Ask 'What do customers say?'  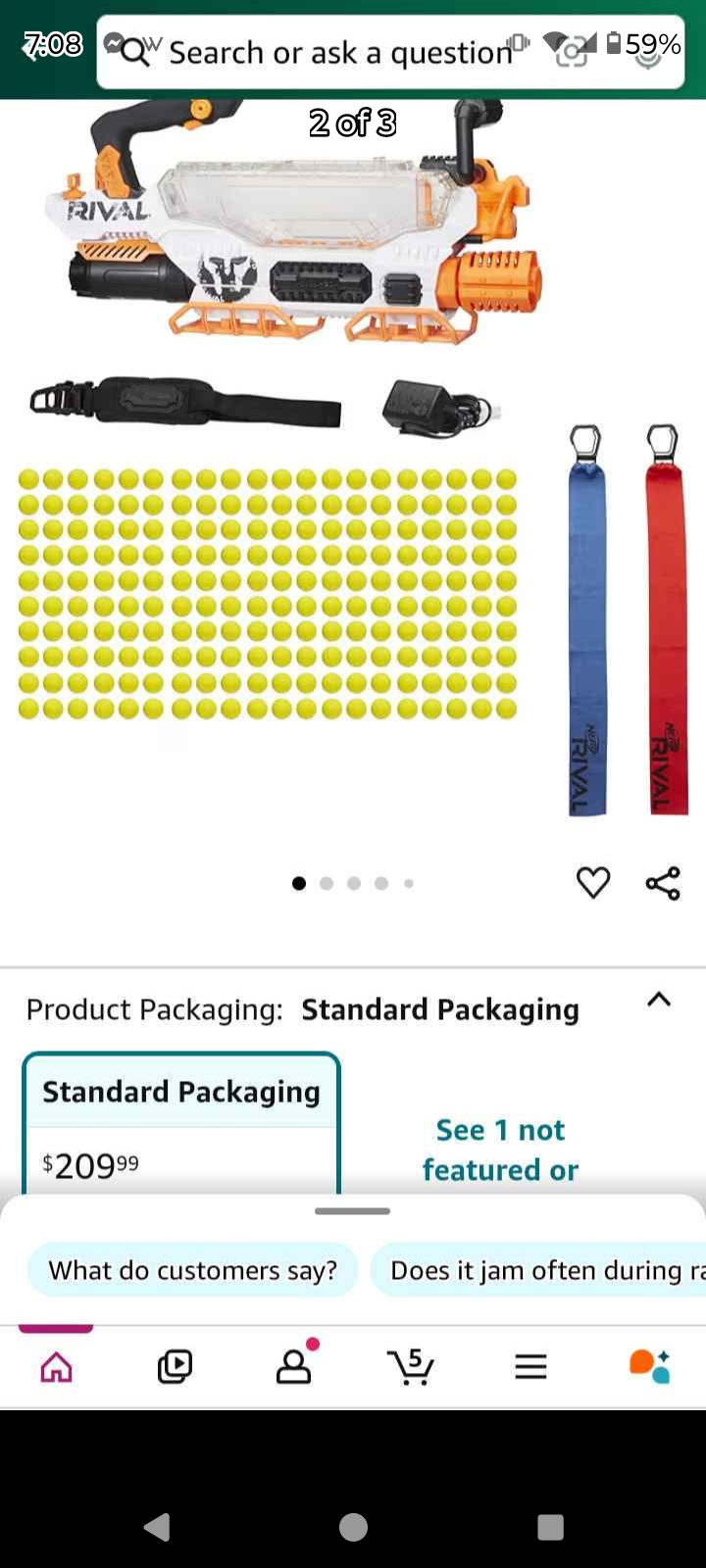point(193,1270)
